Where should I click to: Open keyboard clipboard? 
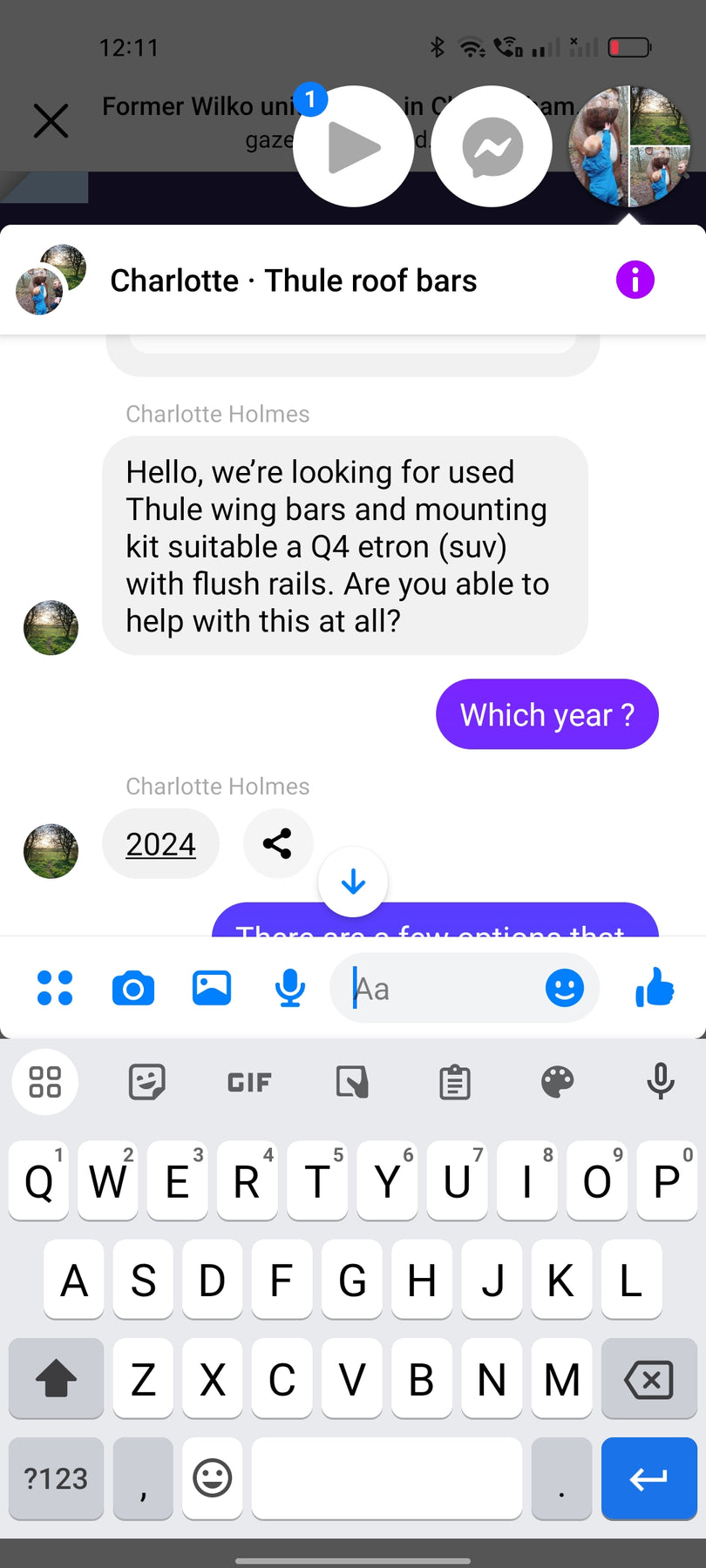pyautogui.click(x=454, y=1082)
